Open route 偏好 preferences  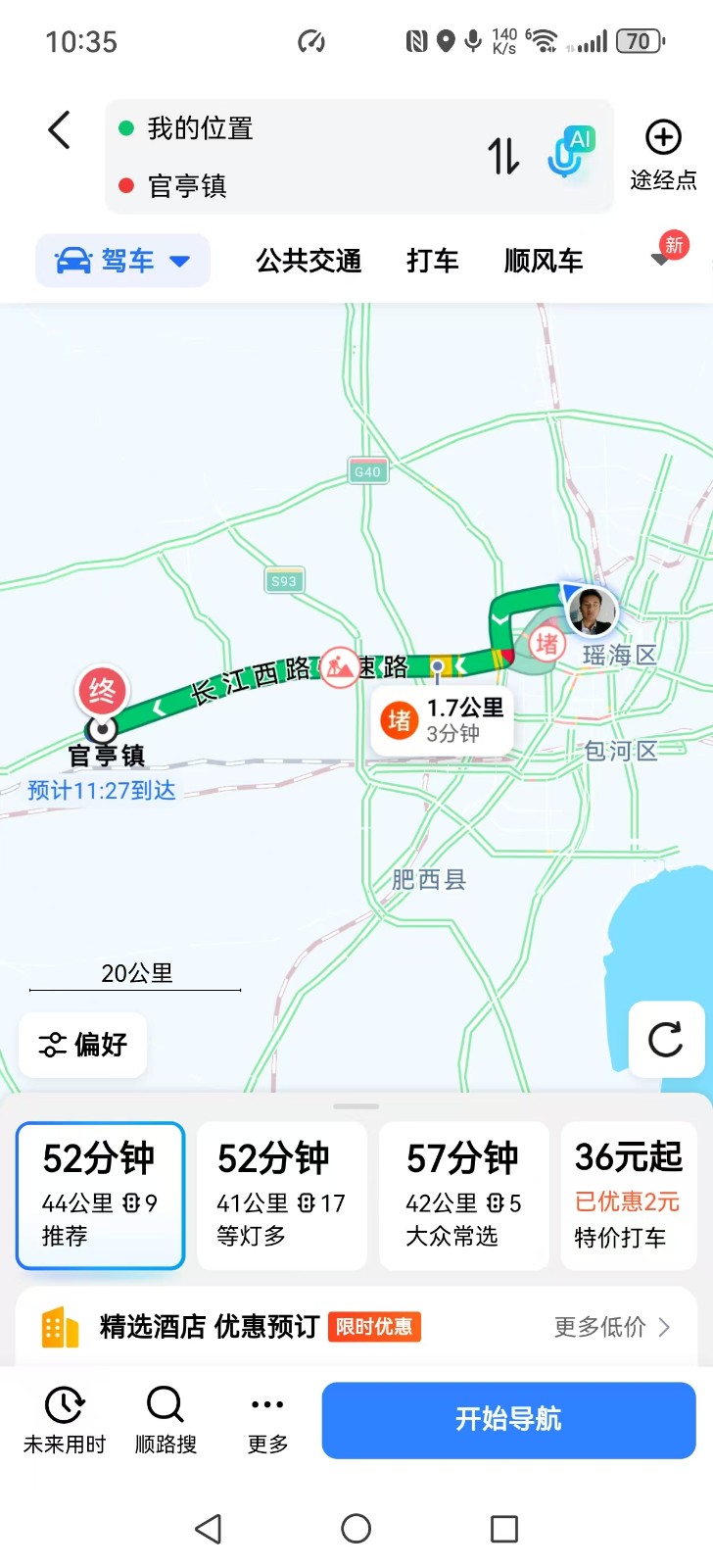[x=83, y=1045]
